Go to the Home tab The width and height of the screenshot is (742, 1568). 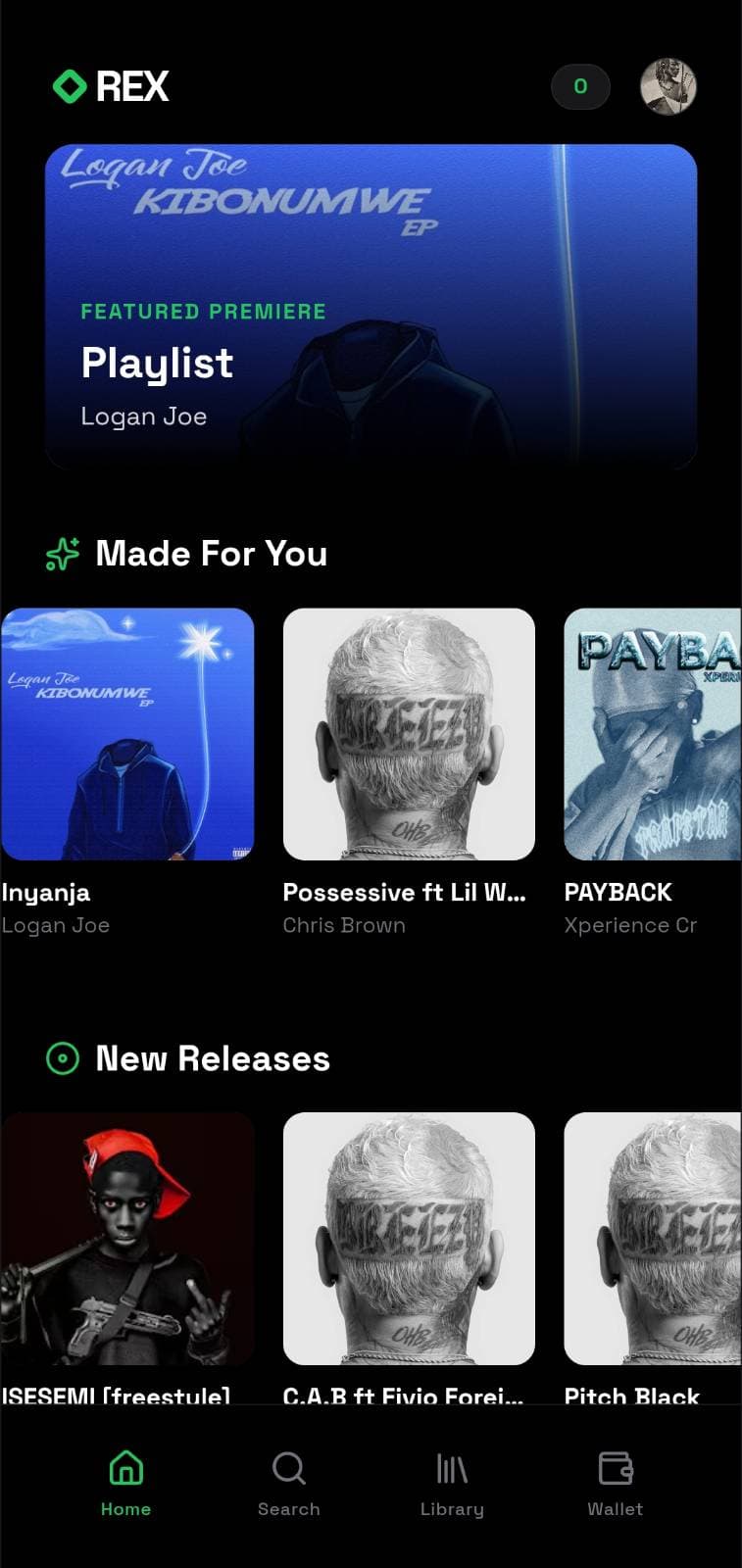pos(125,1484)
